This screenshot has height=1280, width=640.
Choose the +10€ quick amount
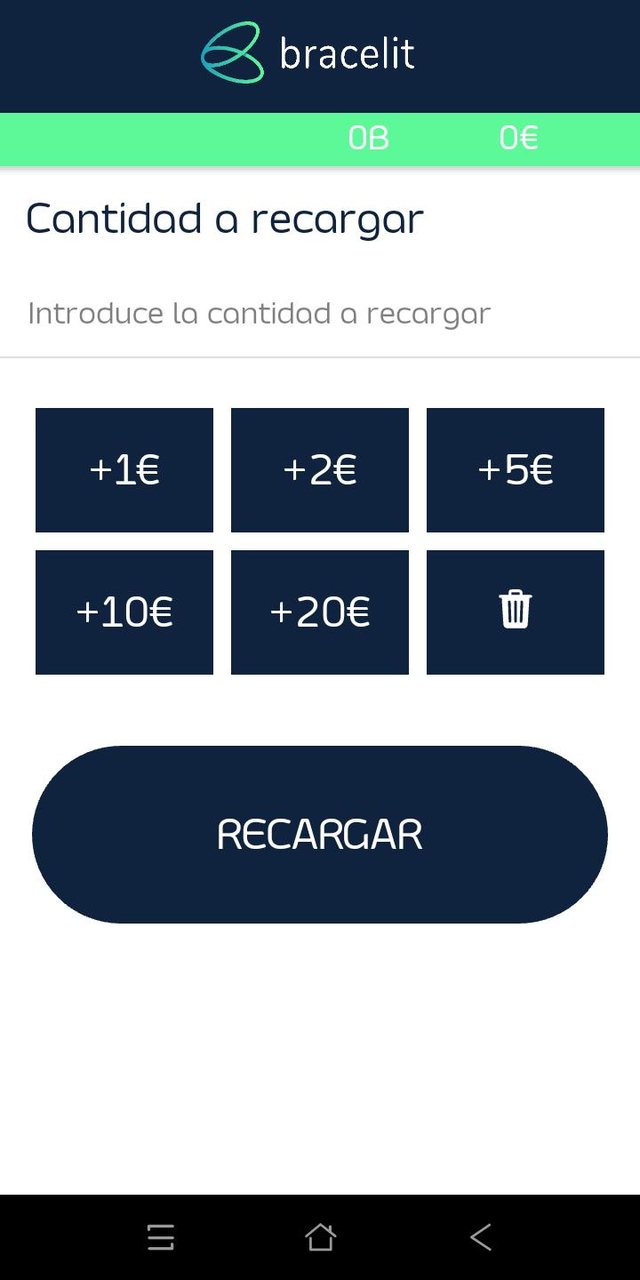tap(124, 612)
